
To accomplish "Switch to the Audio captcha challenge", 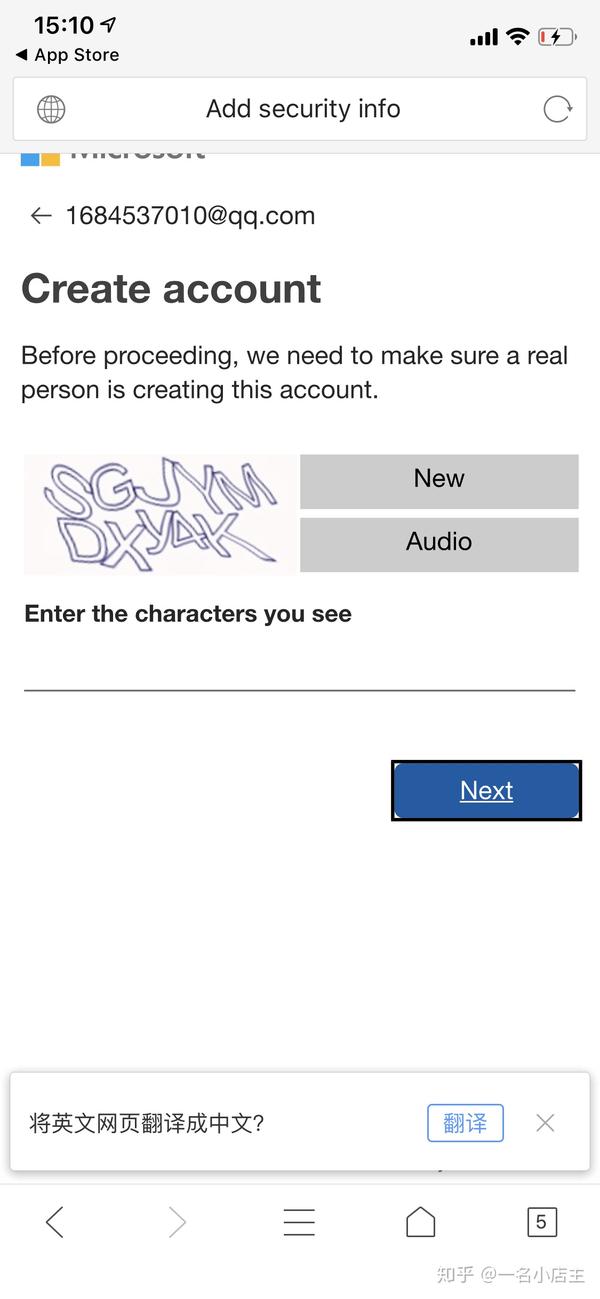I will tap(439, 543).
